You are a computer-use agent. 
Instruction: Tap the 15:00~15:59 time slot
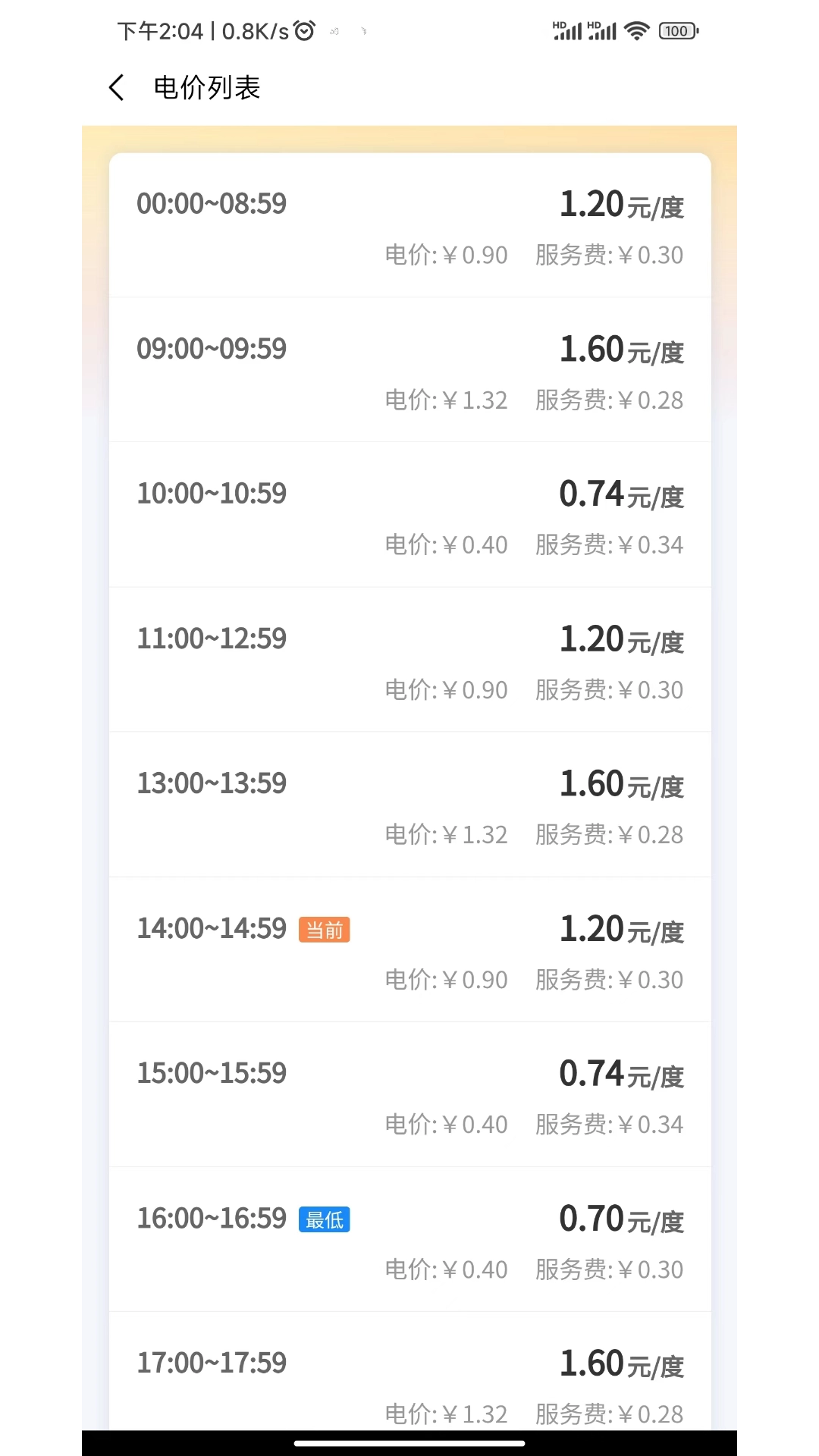tap(409, 1096)
